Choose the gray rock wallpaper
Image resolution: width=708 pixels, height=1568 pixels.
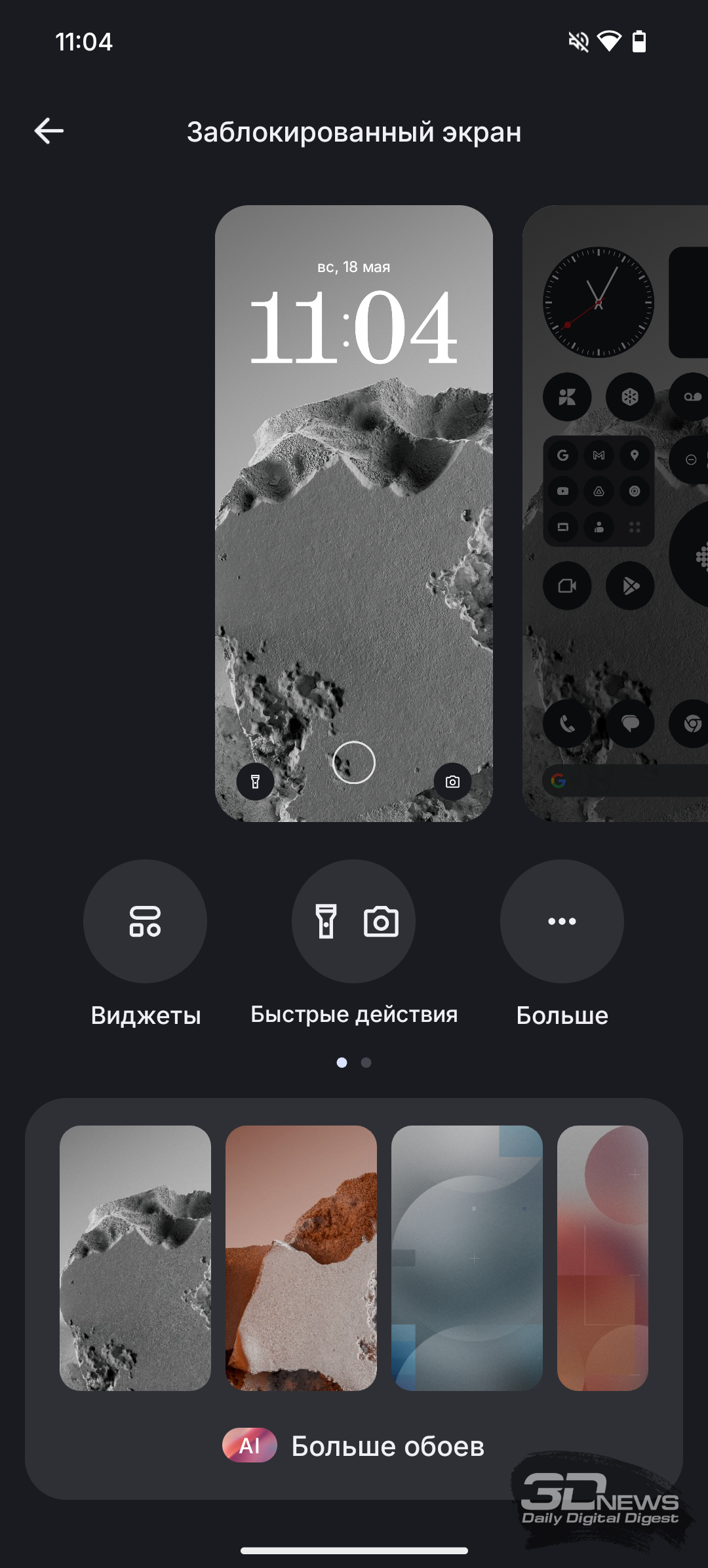(135, 1258)
